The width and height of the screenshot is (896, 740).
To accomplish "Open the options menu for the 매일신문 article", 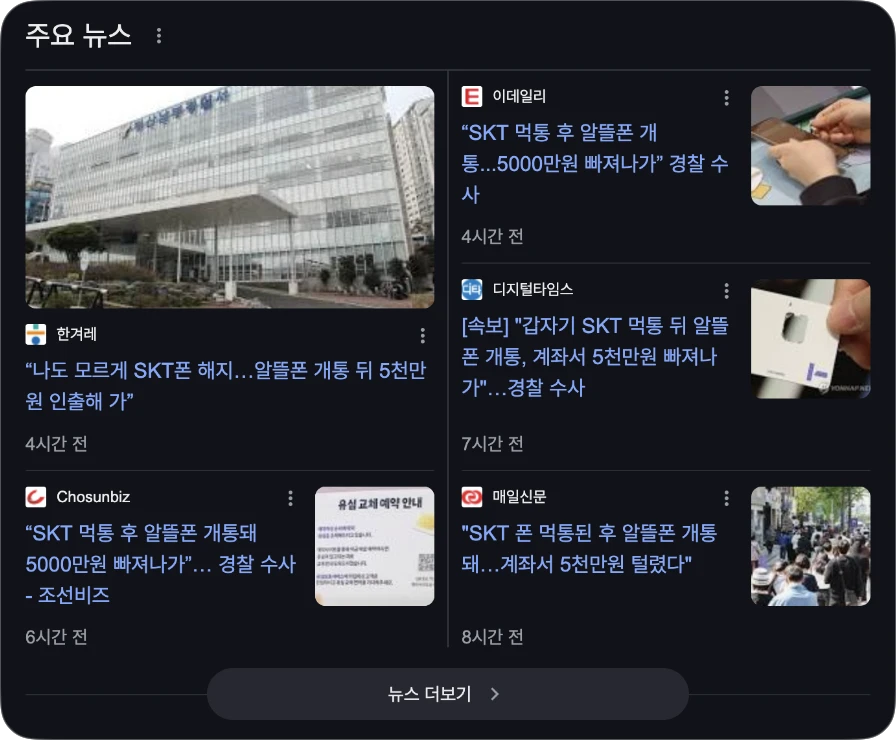I will (727, 498).
